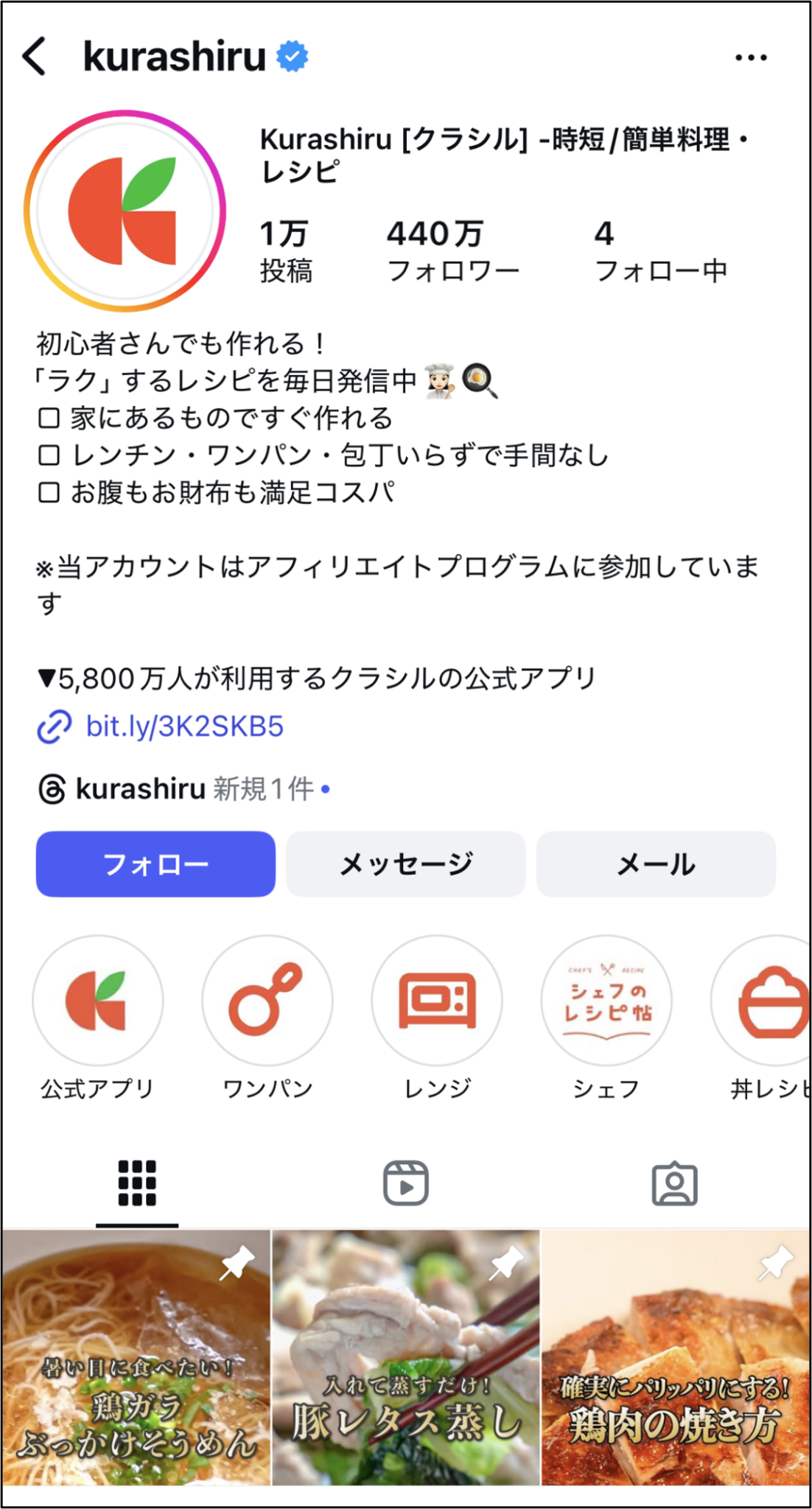Follow the kurashiru account

coord(155,864)
